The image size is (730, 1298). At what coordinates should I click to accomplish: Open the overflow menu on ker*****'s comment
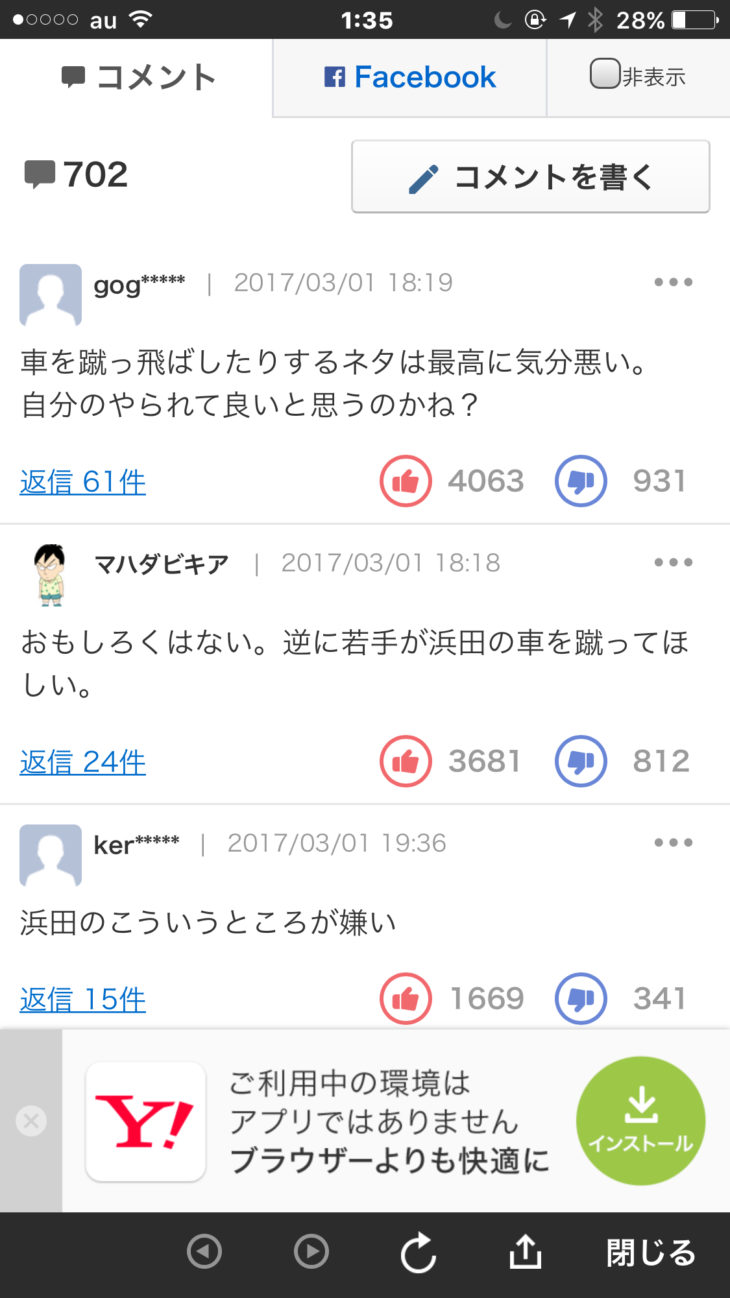[x=673, y=842]
